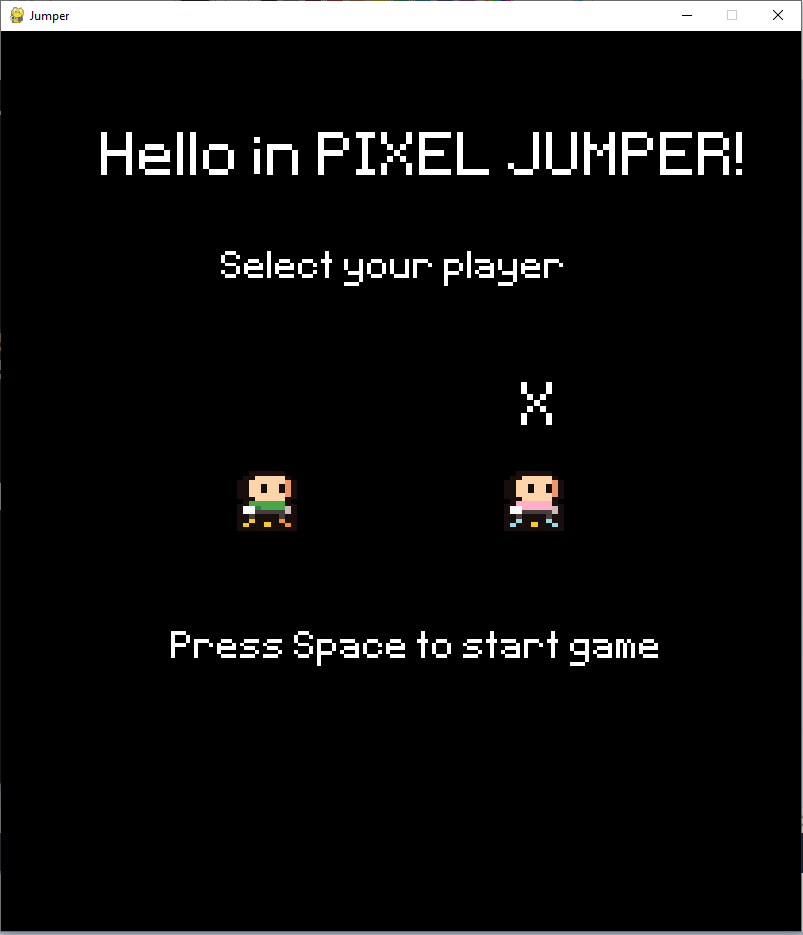This screenshot has height=935, width=803.
Task: Minimize the Jumper window
Action: (687, 16)
